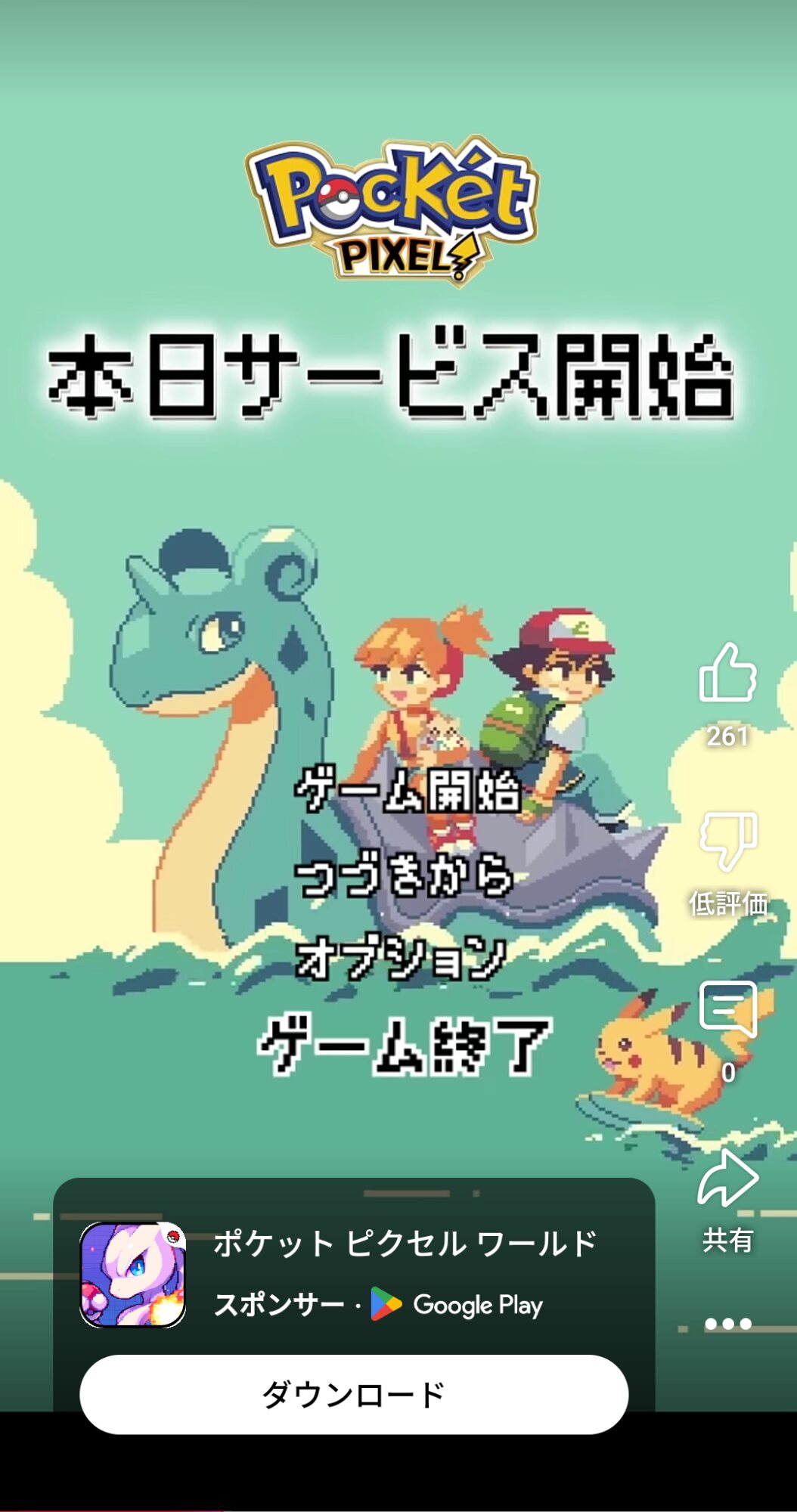Tap the ダウンロード button

coord(354,1394)
